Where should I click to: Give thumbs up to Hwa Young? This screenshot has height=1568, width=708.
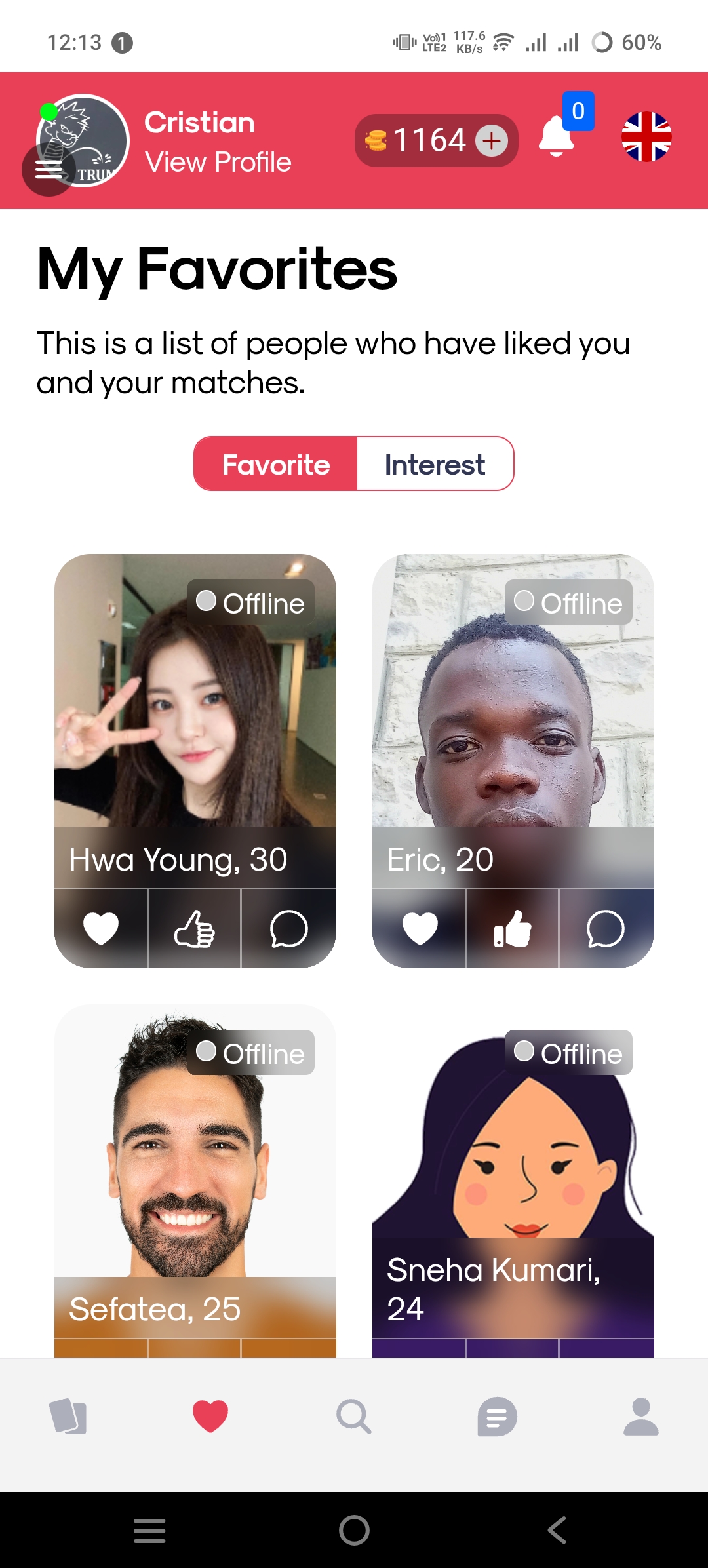(x=194, y=928)
